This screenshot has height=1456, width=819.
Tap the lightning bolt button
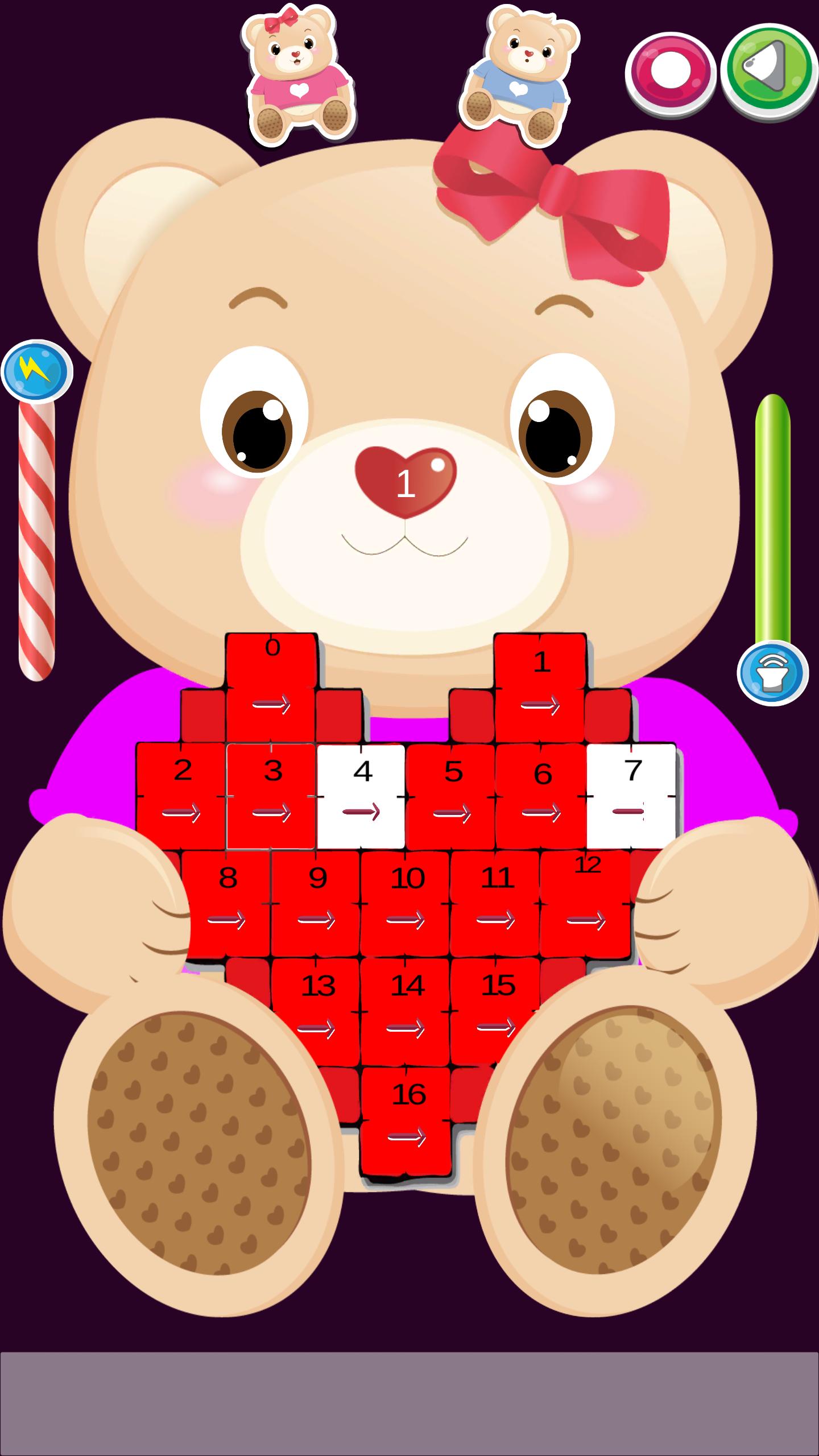(x=37, y=371)
